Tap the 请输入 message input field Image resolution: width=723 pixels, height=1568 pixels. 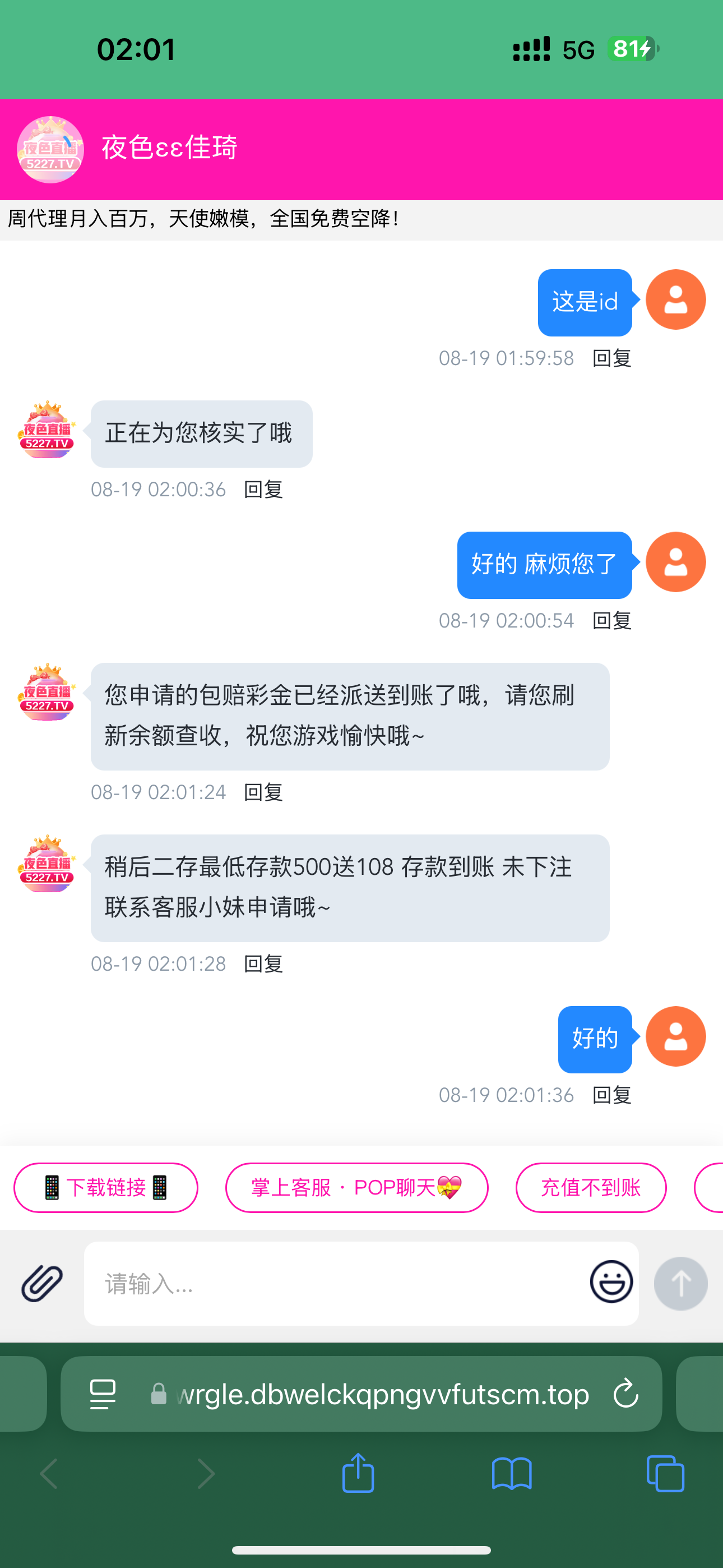pyautogui.click(x=304, y=1283)
